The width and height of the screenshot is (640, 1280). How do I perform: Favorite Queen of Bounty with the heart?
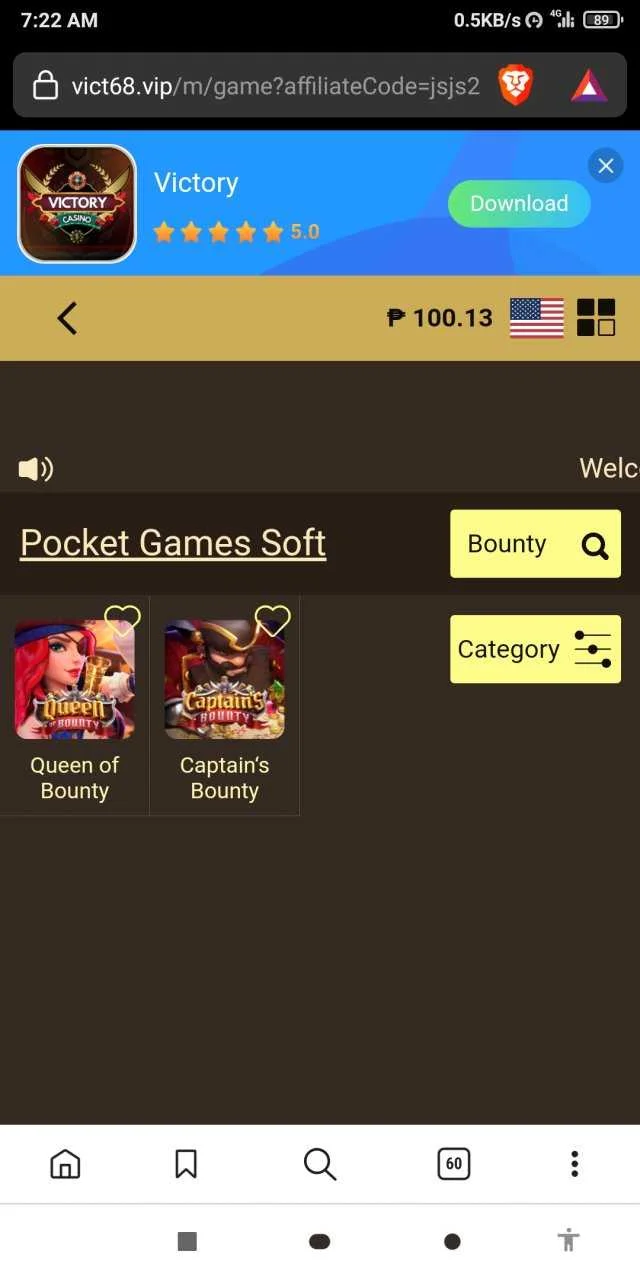tap(122, 620)
